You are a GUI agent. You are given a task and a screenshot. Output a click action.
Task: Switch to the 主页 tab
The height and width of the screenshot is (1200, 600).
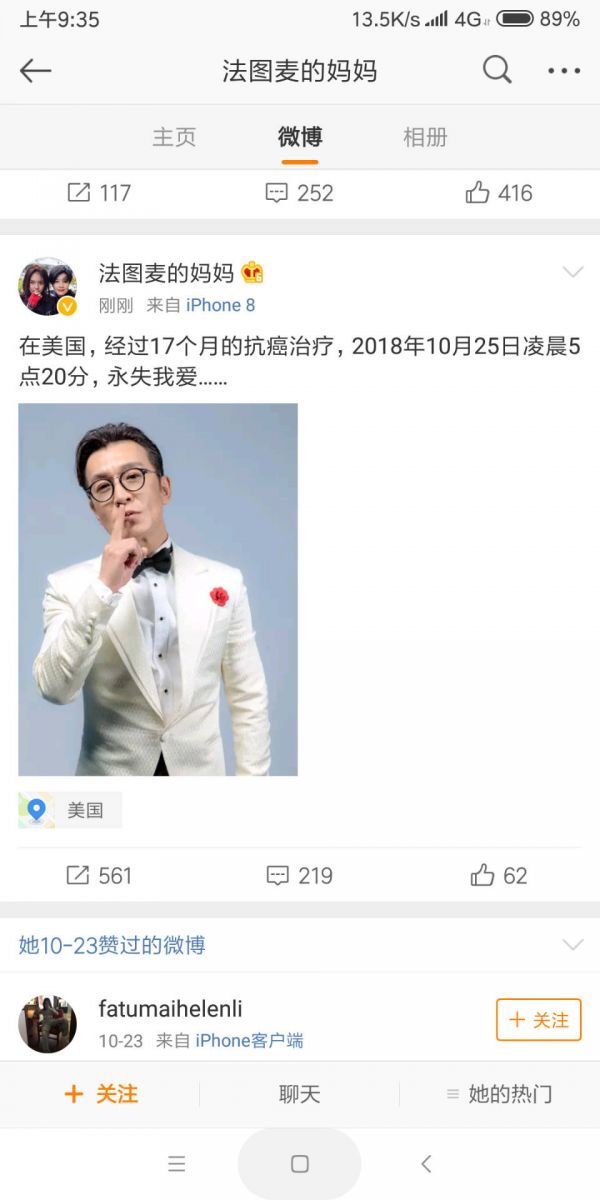(174, 137)
